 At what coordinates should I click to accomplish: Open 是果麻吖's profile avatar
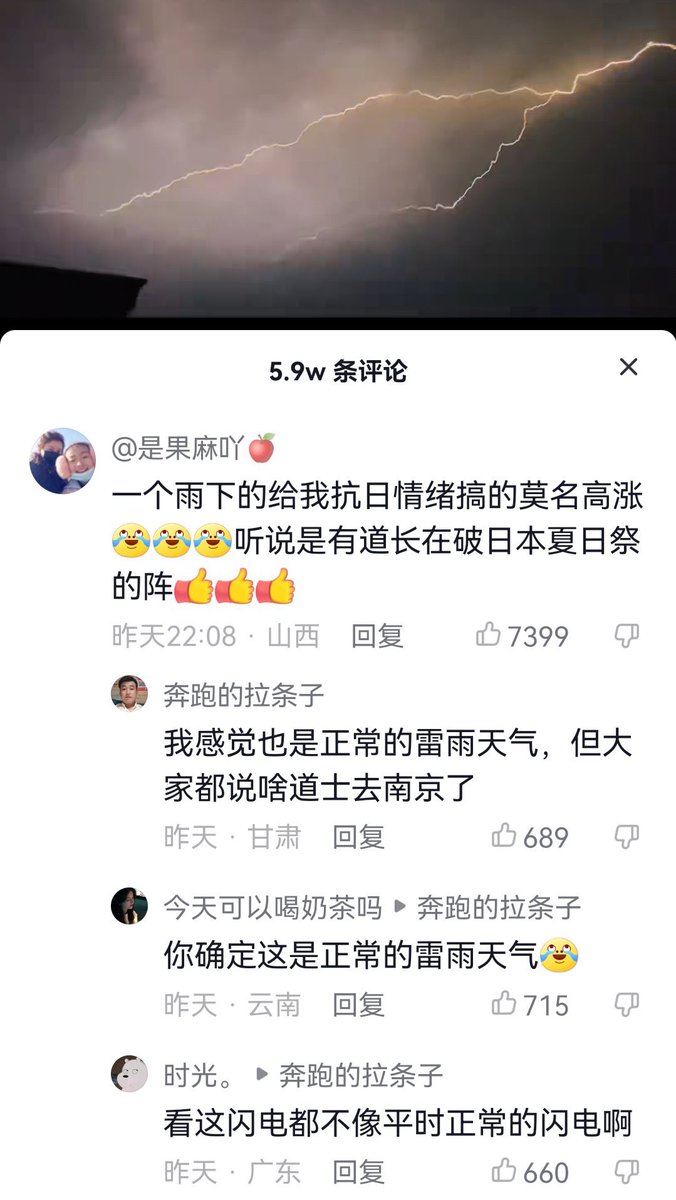[63, 461]
